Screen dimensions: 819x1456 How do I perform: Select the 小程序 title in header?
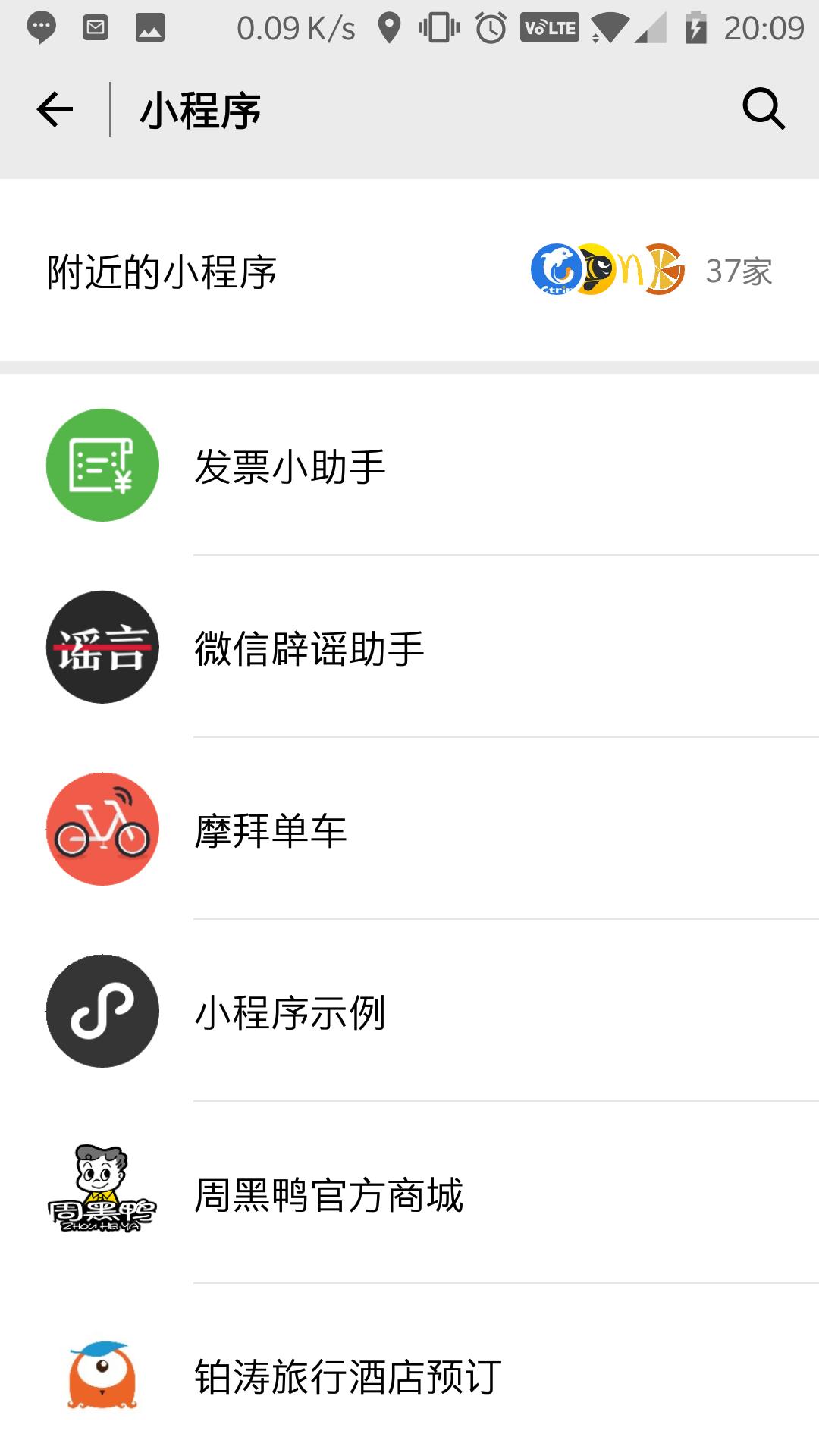[201, 110]
